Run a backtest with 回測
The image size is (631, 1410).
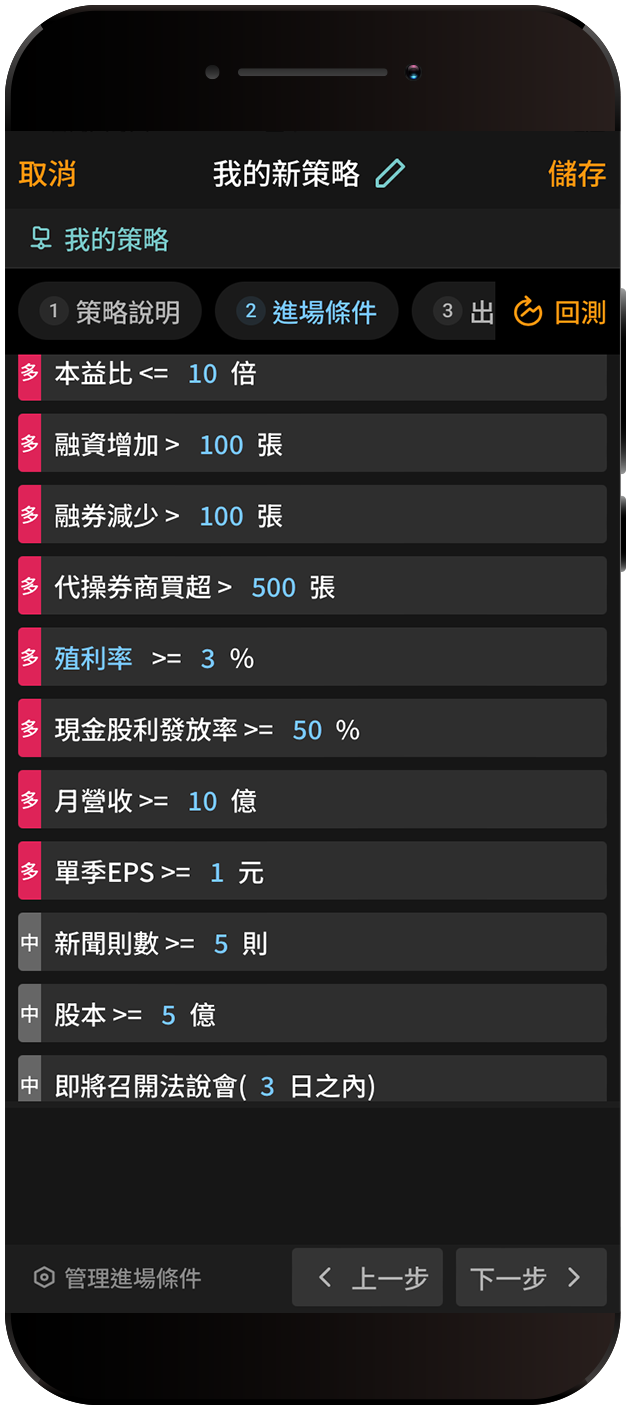pos(560,312)
